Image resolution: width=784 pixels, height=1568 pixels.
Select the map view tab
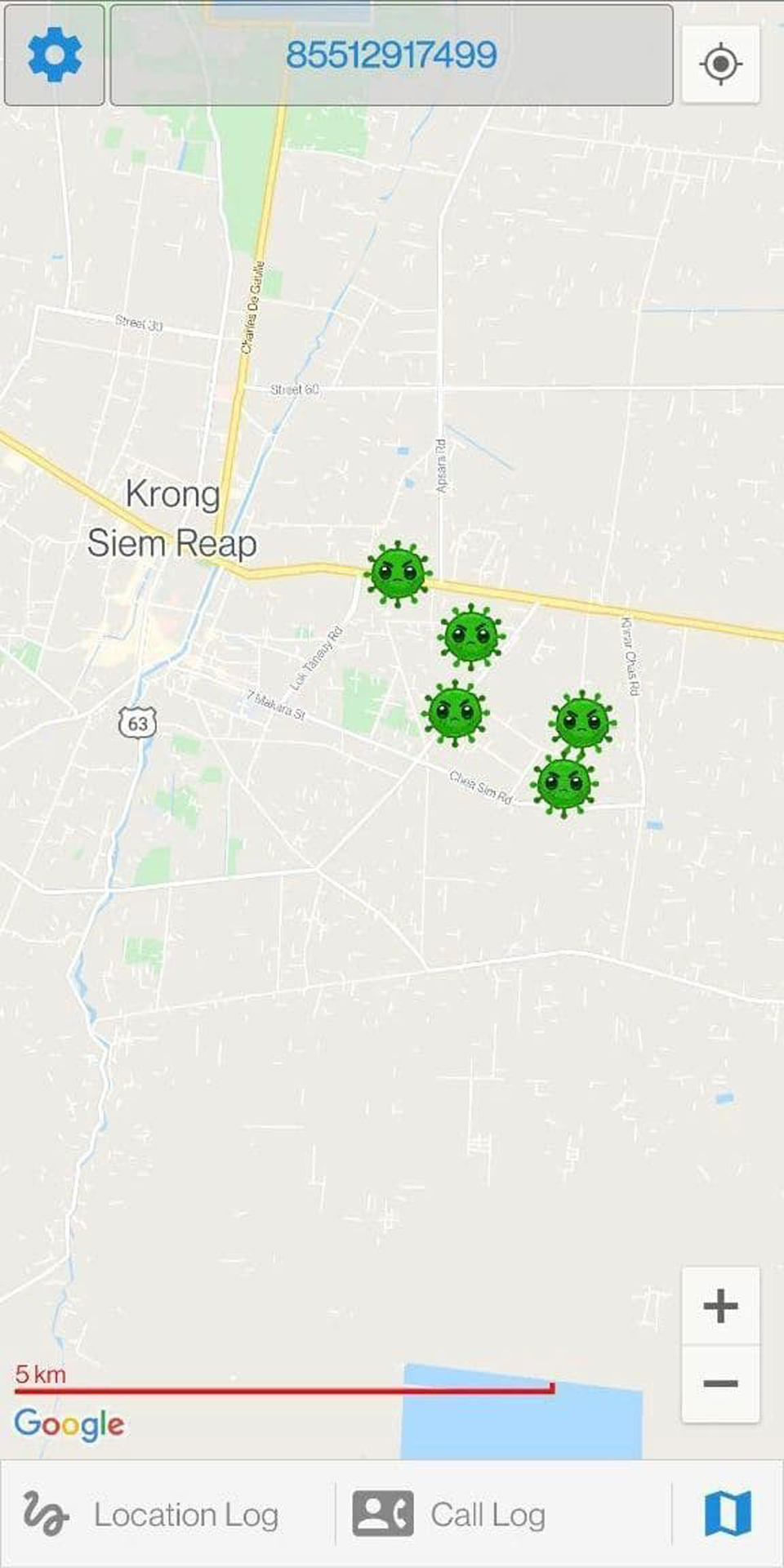click(x=727, y=1513)
